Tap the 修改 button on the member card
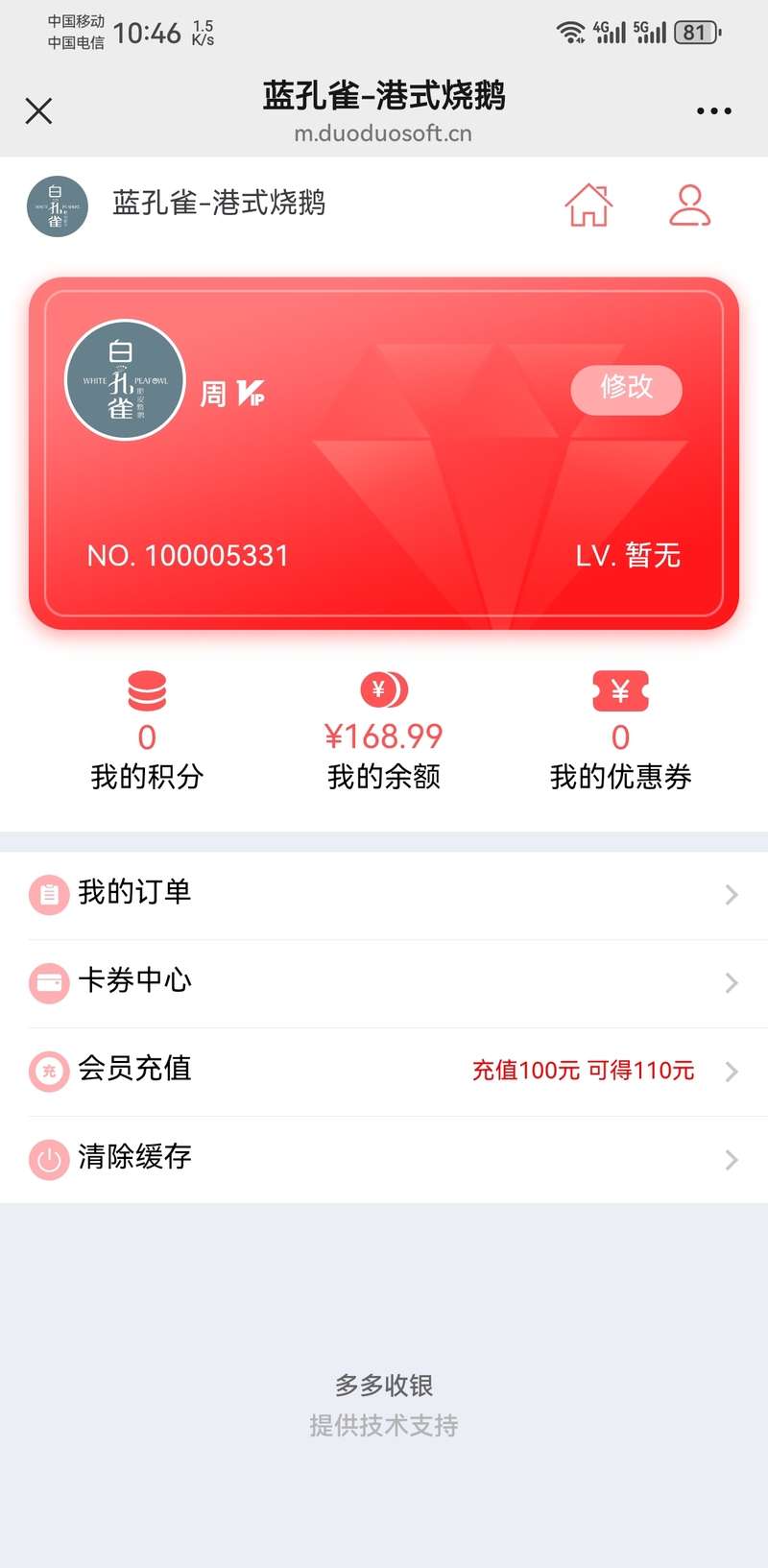This screenshot has height=1568, width=768. click(626, 389)
